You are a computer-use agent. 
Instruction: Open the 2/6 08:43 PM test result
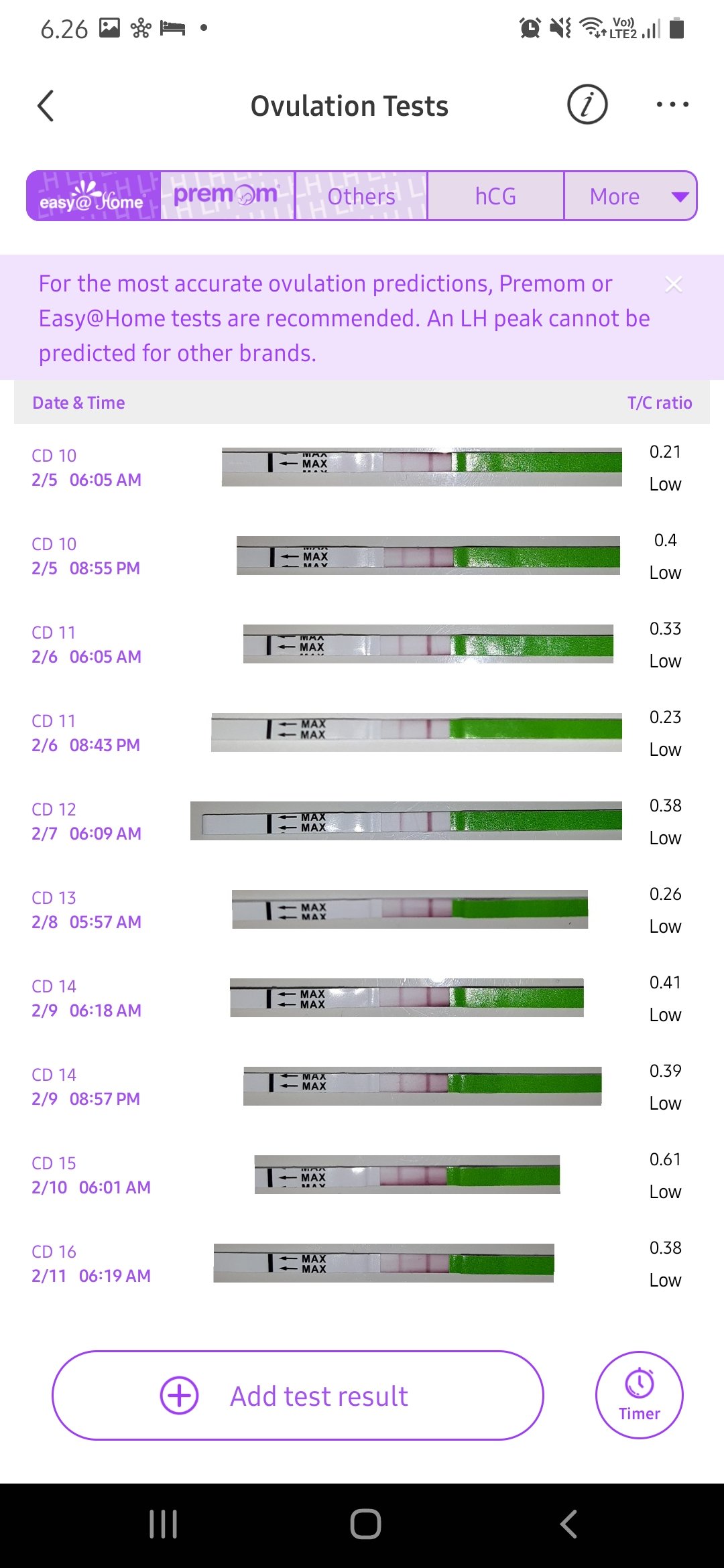click(362, 733)
